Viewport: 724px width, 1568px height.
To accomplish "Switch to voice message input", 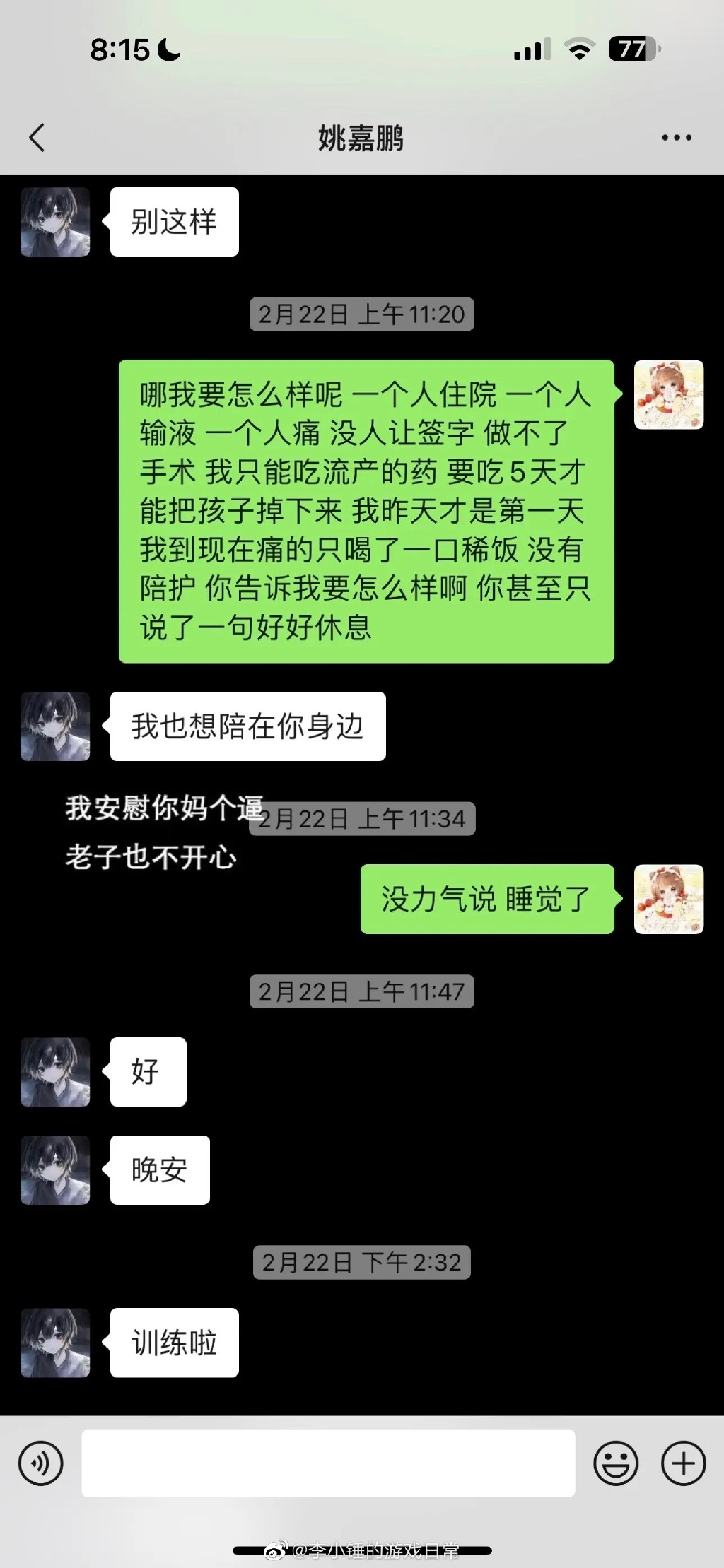I will click(41, 1463).
